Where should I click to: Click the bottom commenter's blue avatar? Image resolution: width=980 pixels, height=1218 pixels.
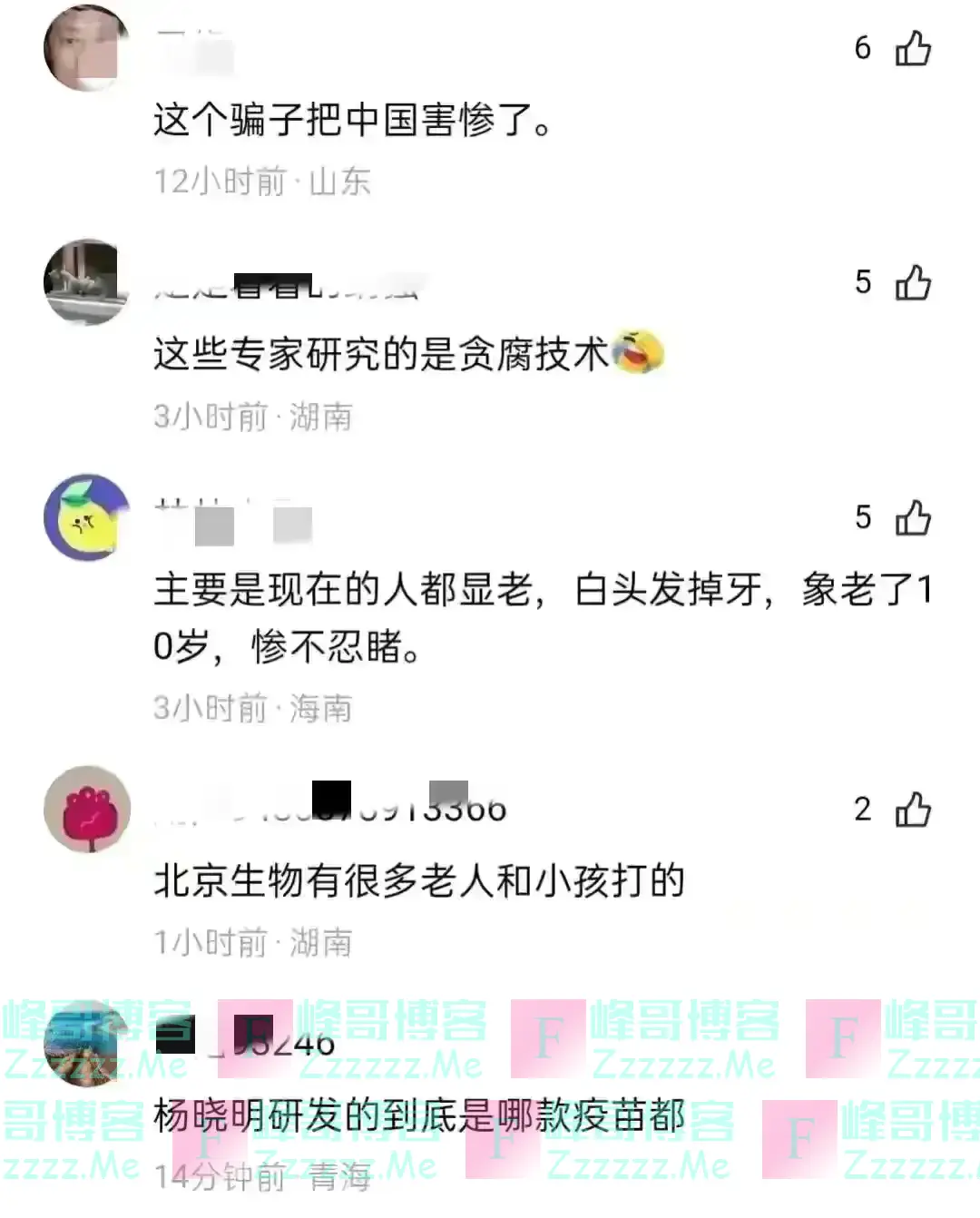(86, 1046)
